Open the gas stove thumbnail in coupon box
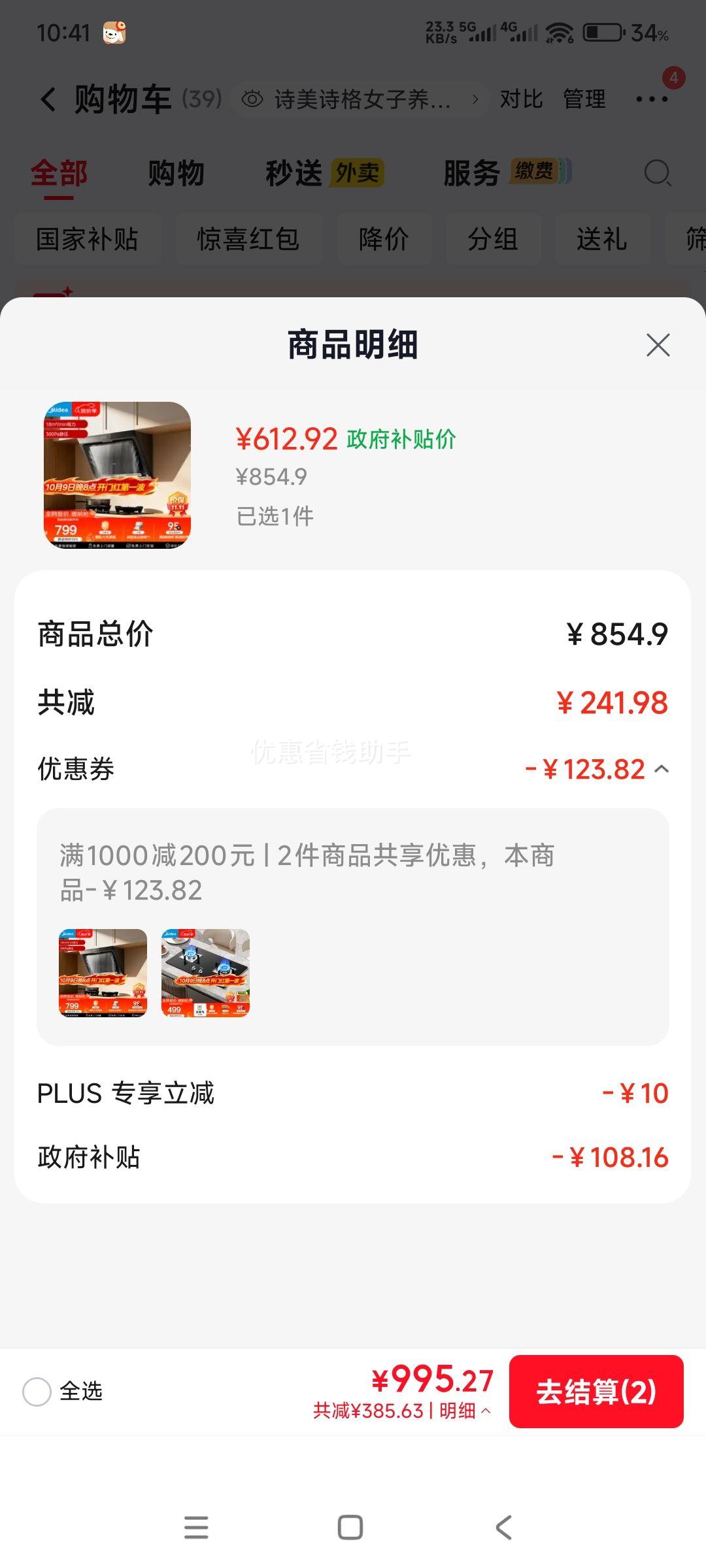The height and width of the screenshot is (1568, 706). 205,973
